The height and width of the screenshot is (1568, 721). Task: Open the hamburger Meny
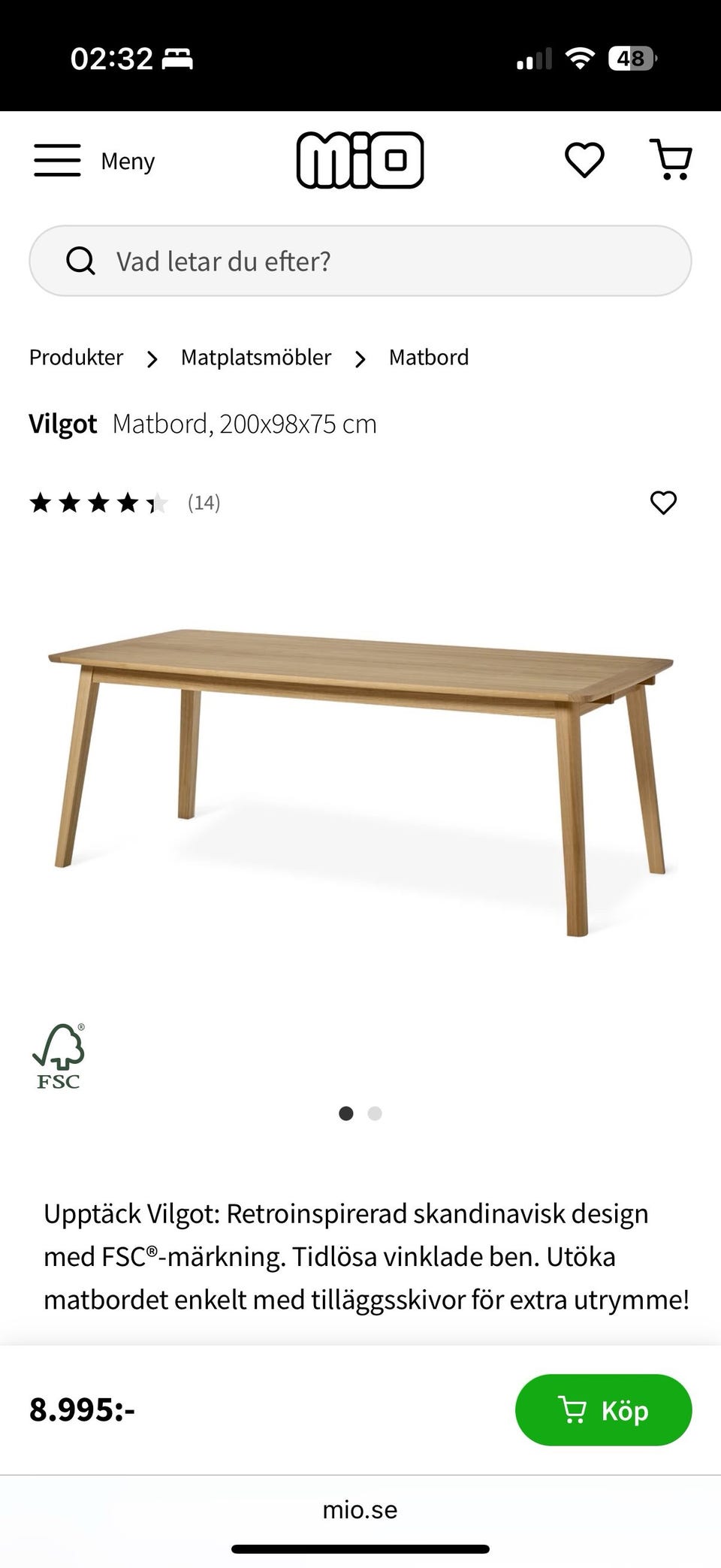(x=56, y=159)
